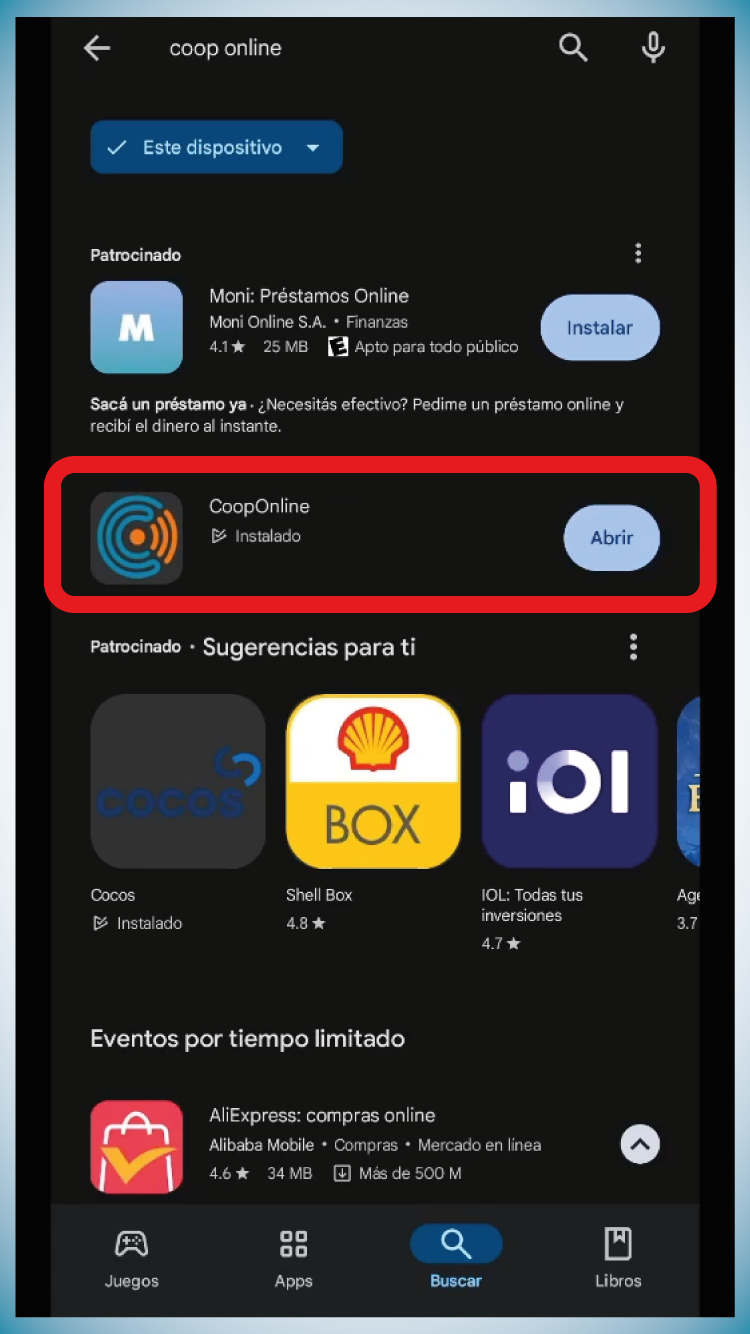Switch to the Libros tab
Image resolution: width=750 pixels, height=1334 pixels.
pos(618,1259)
